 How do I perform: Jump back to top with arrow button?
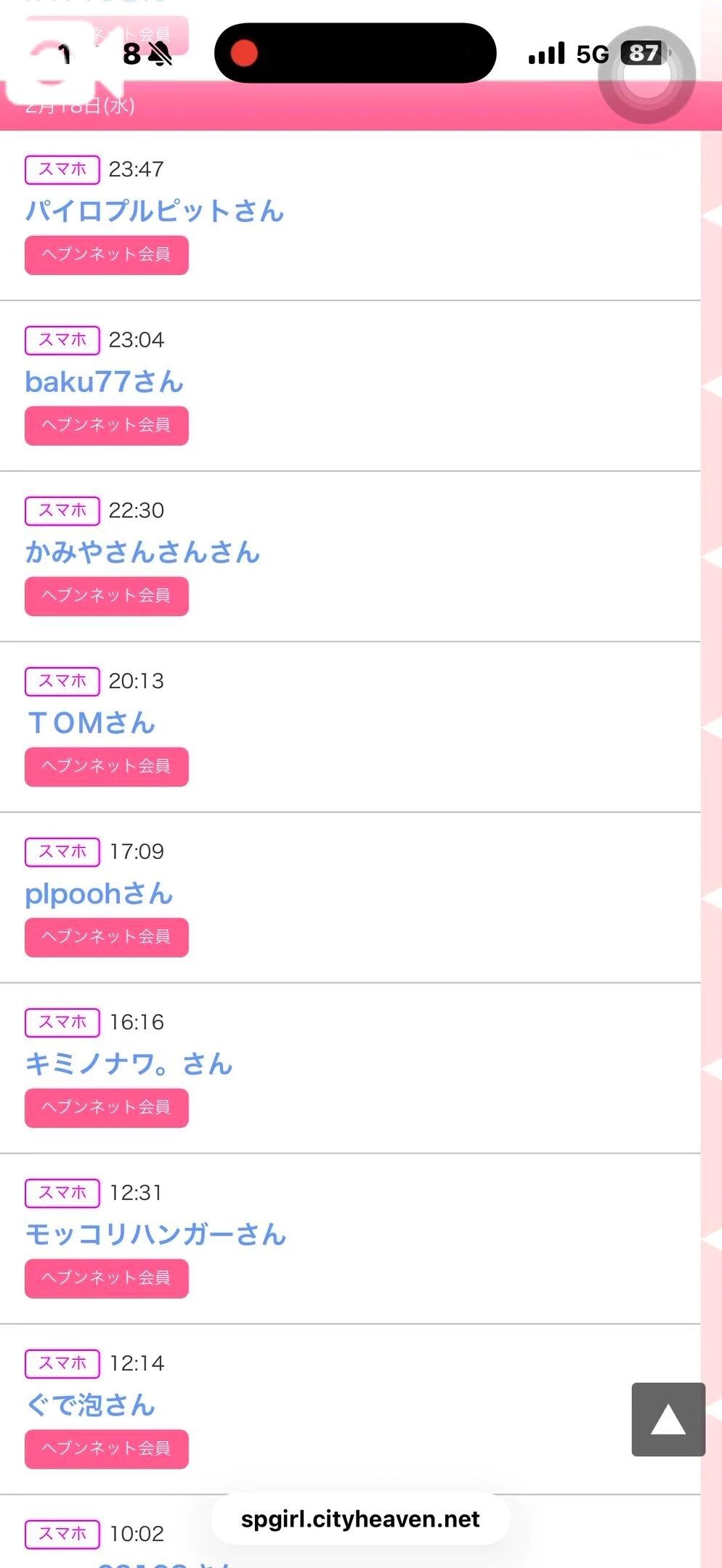pyautogui.click(x=668, y=1419)
